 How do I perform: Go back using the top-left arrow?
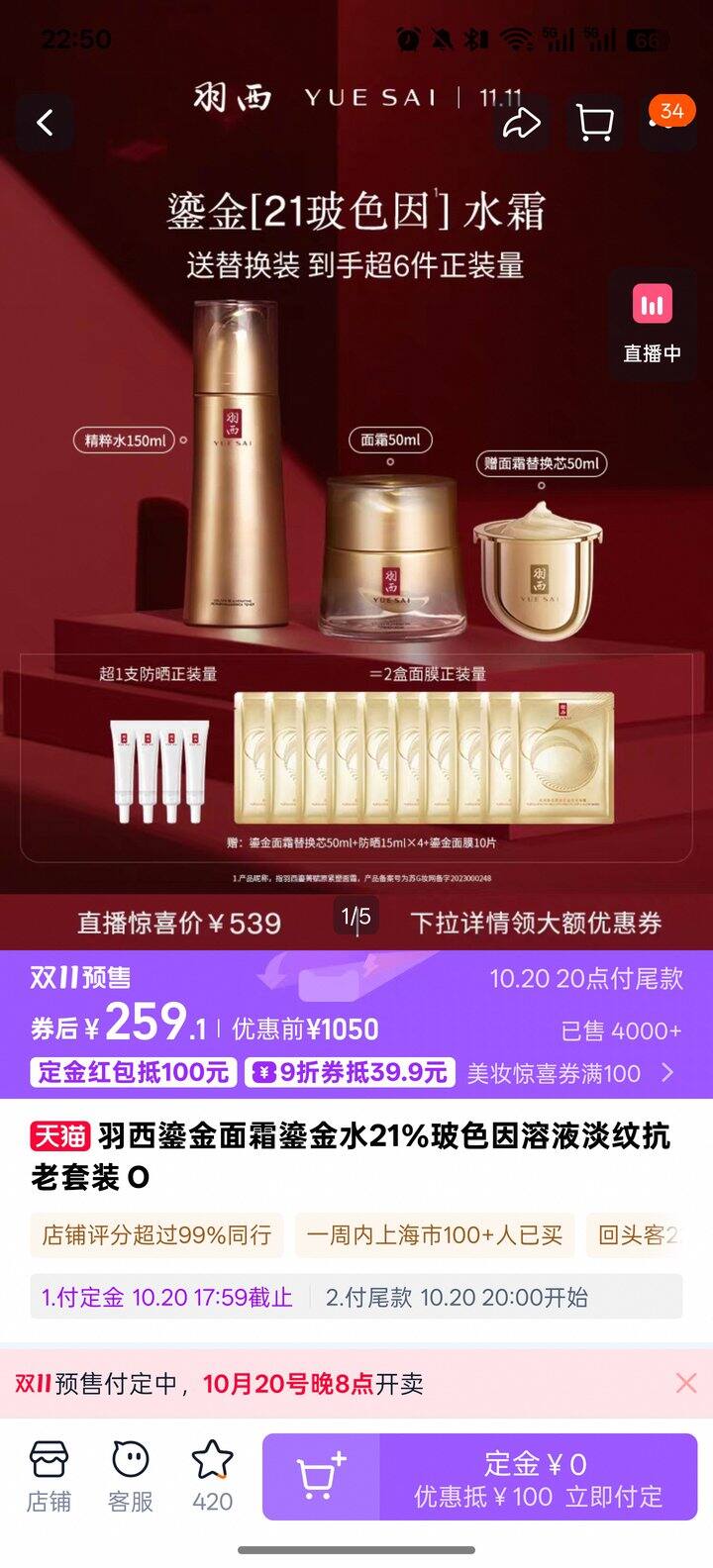(x=45, y=123)
